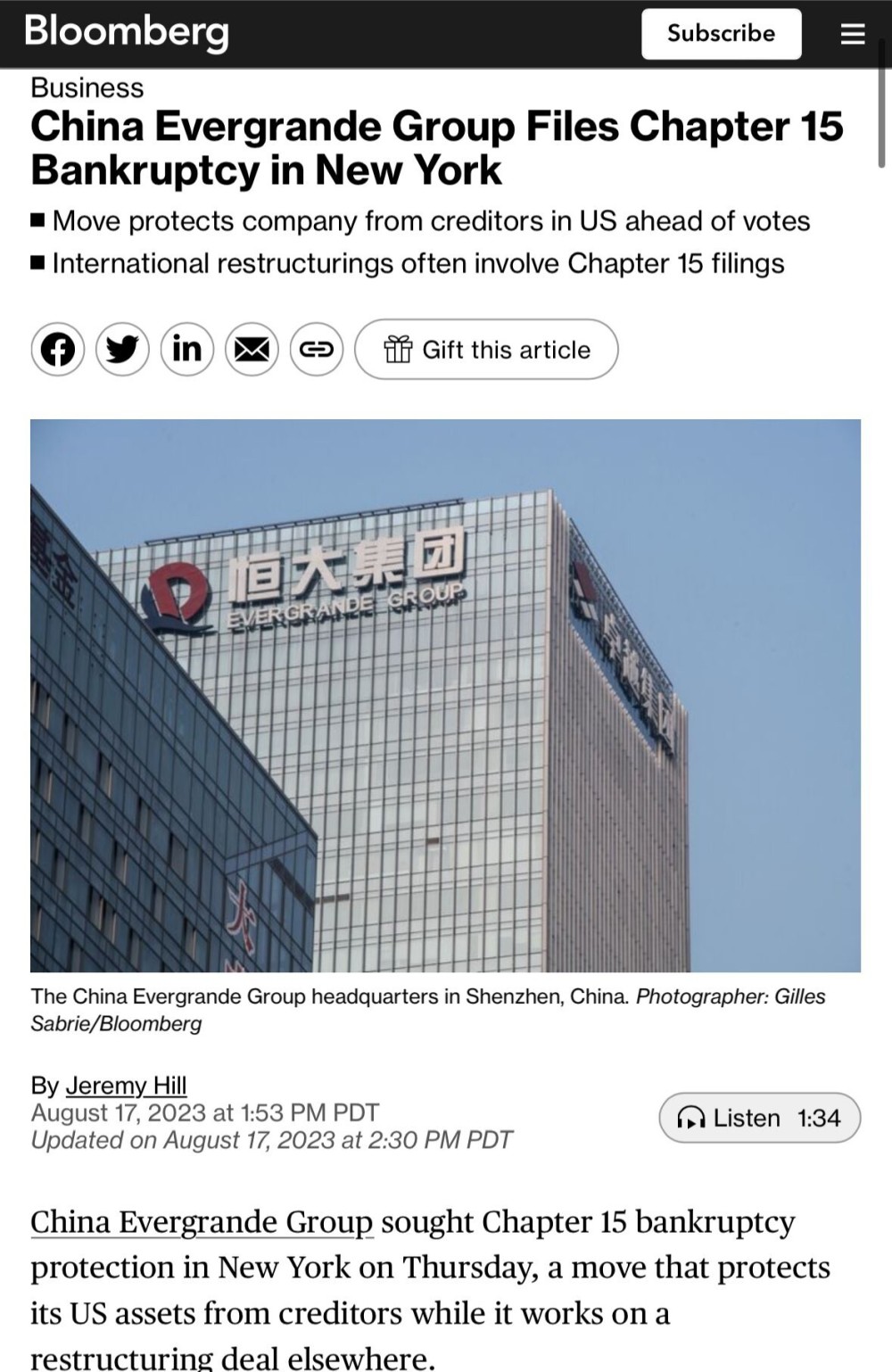Open the China Evergrande Group link
The image size is (892, 1372).
click(202, 1221)
